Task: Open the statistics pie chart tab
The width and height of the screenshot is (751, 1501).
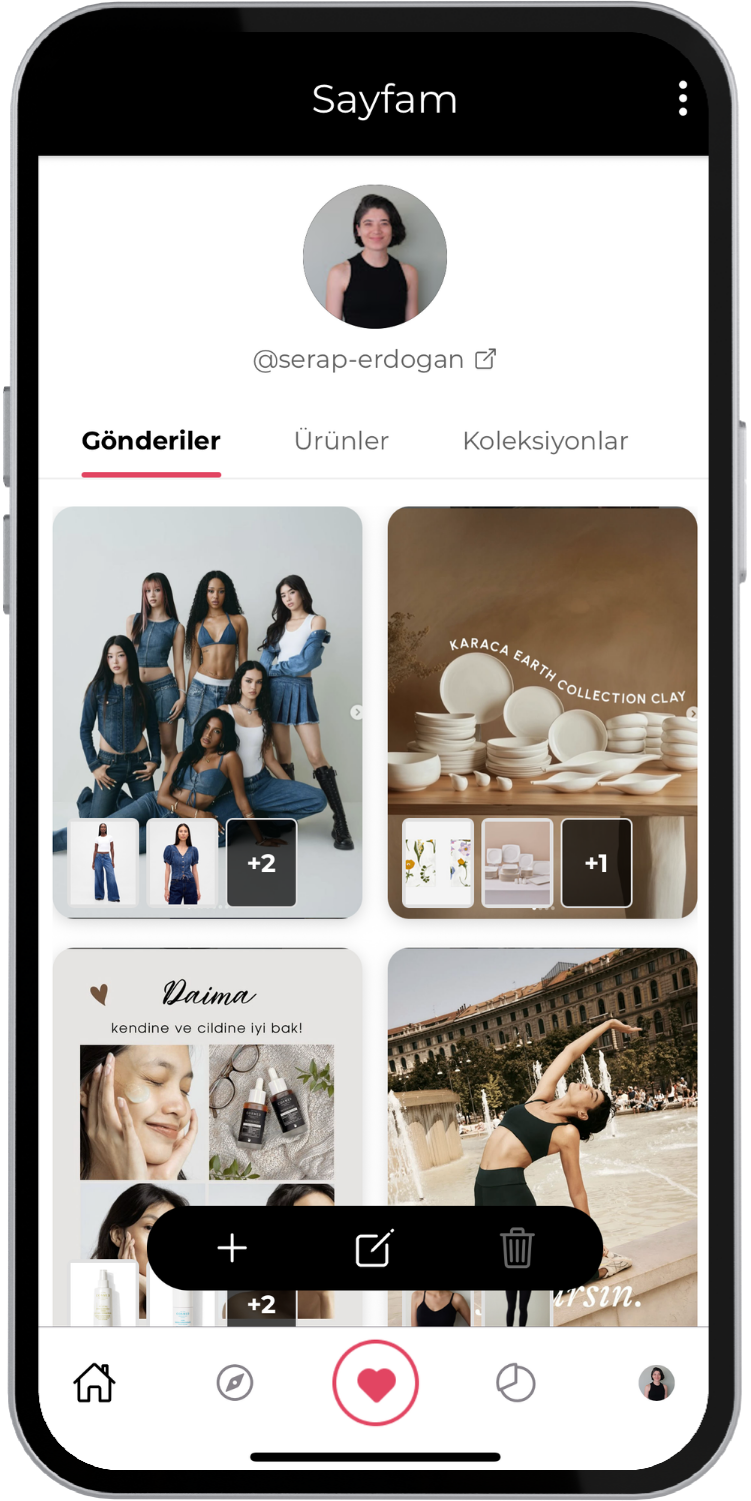Action: click(x=516, y=1384)
